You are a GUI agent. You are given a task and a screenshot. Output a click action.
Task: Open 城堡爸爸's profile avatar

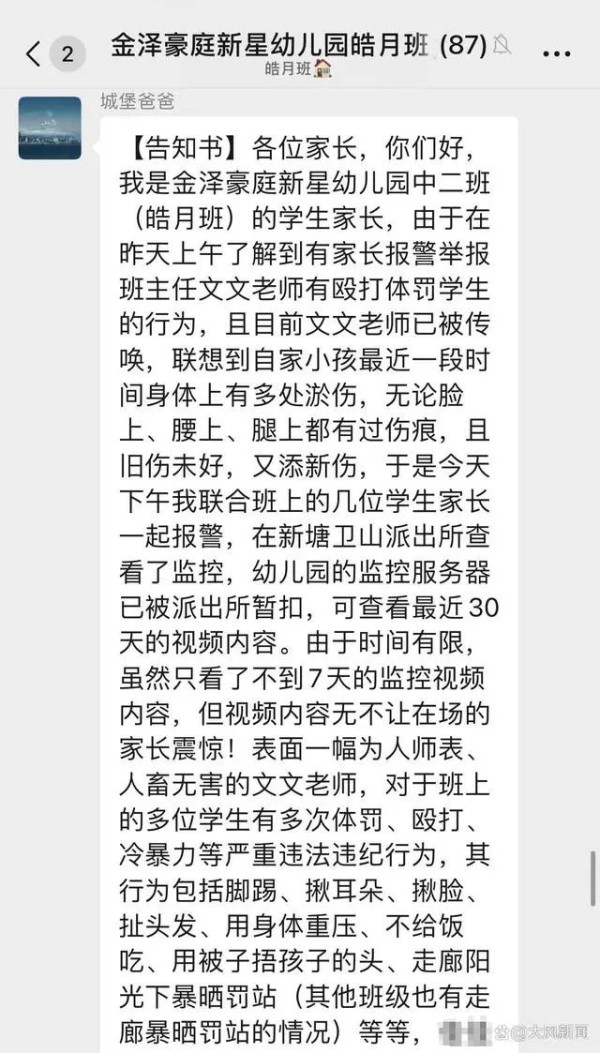pyautogui.click(x=49, y=128)
